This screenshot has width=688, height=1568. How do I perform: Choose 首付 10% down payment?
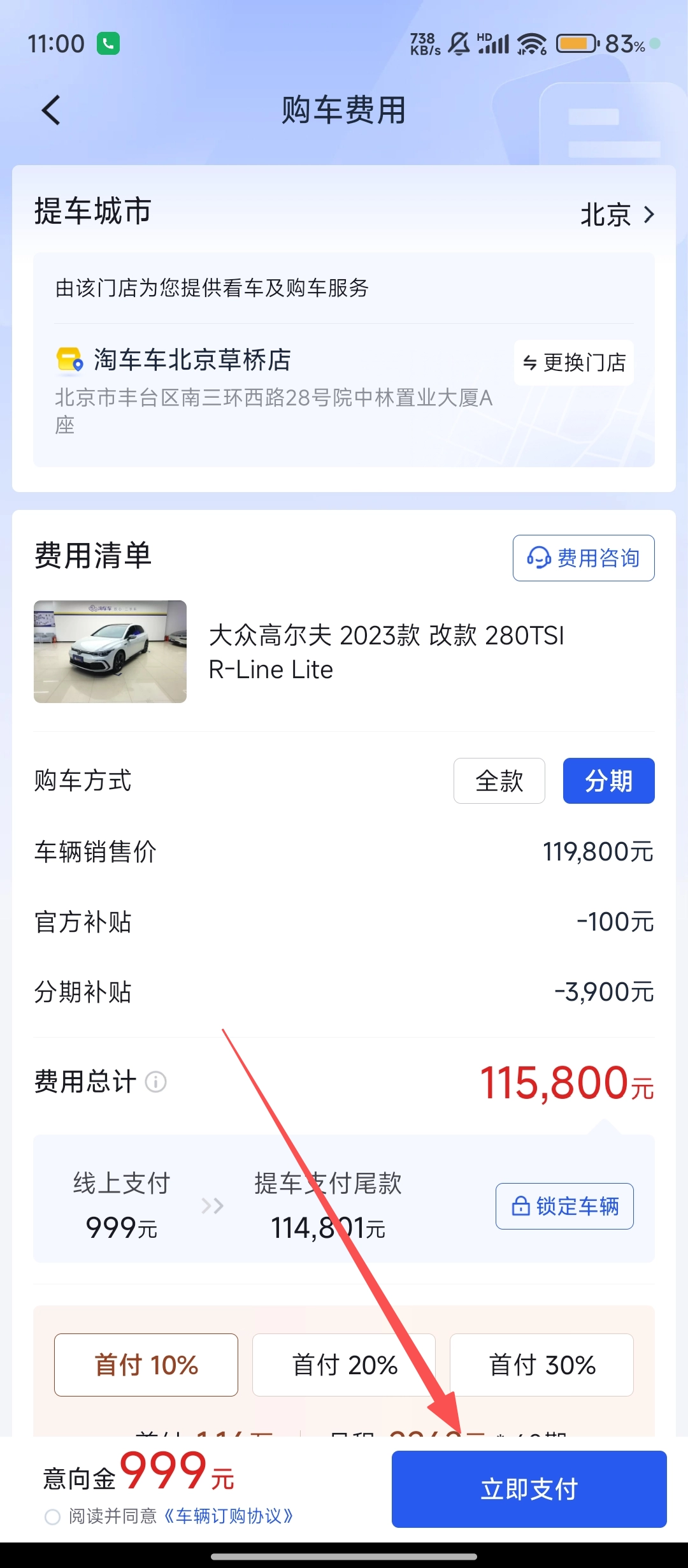click(146, 1365)
